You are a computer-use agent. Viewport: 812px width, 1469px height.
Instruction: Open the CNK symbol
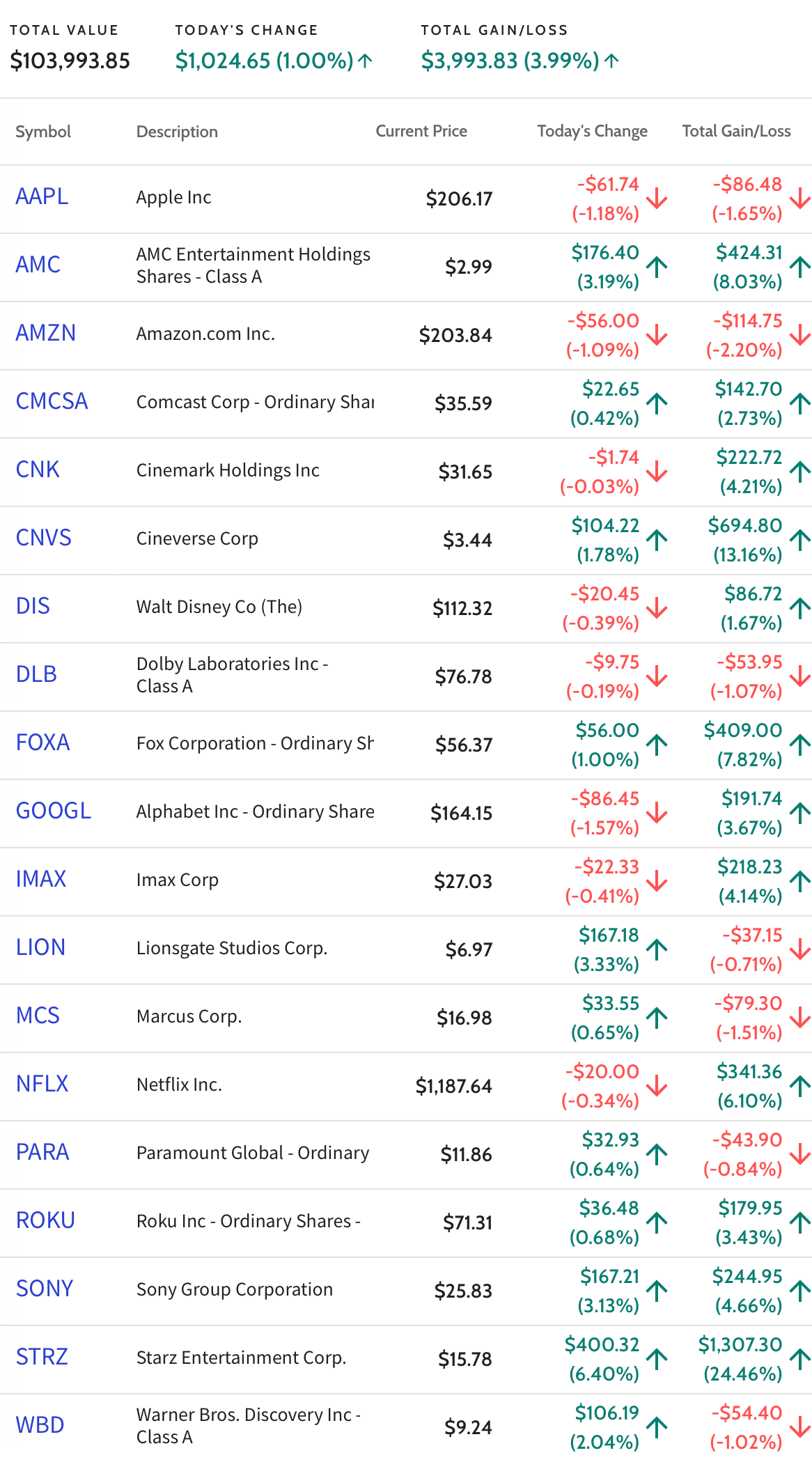pos(38,470)
